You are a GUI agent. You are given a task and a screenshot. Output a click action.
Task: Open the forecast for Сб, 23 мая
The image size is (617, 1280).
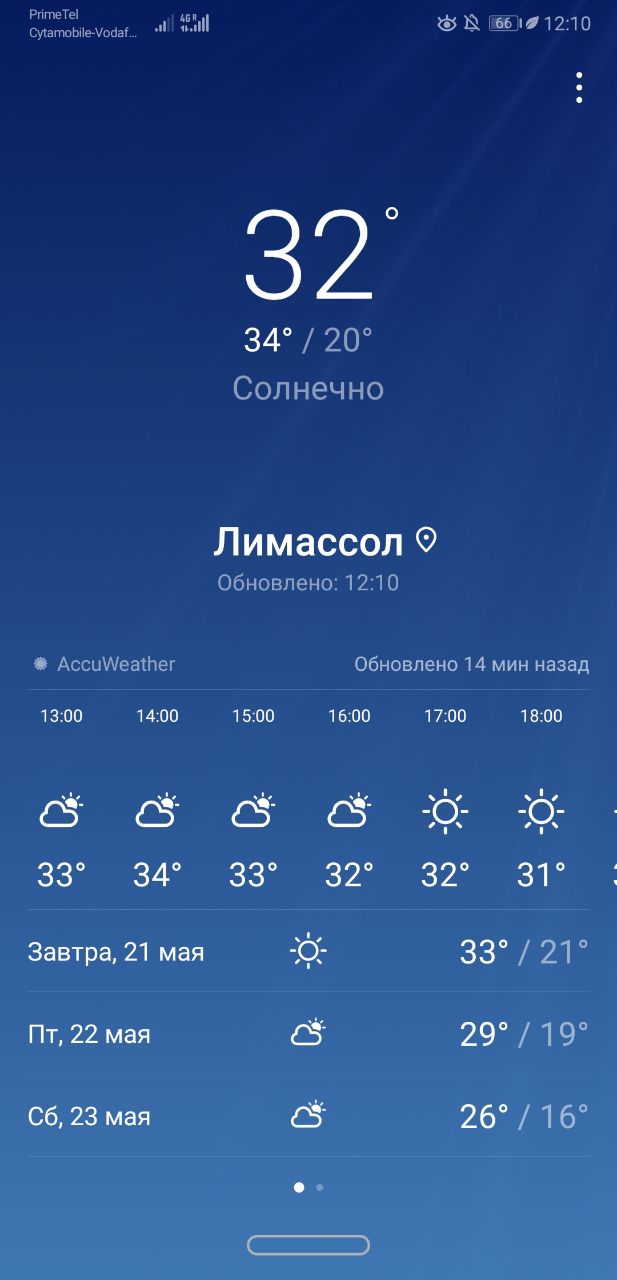[x=308, y=1115]
